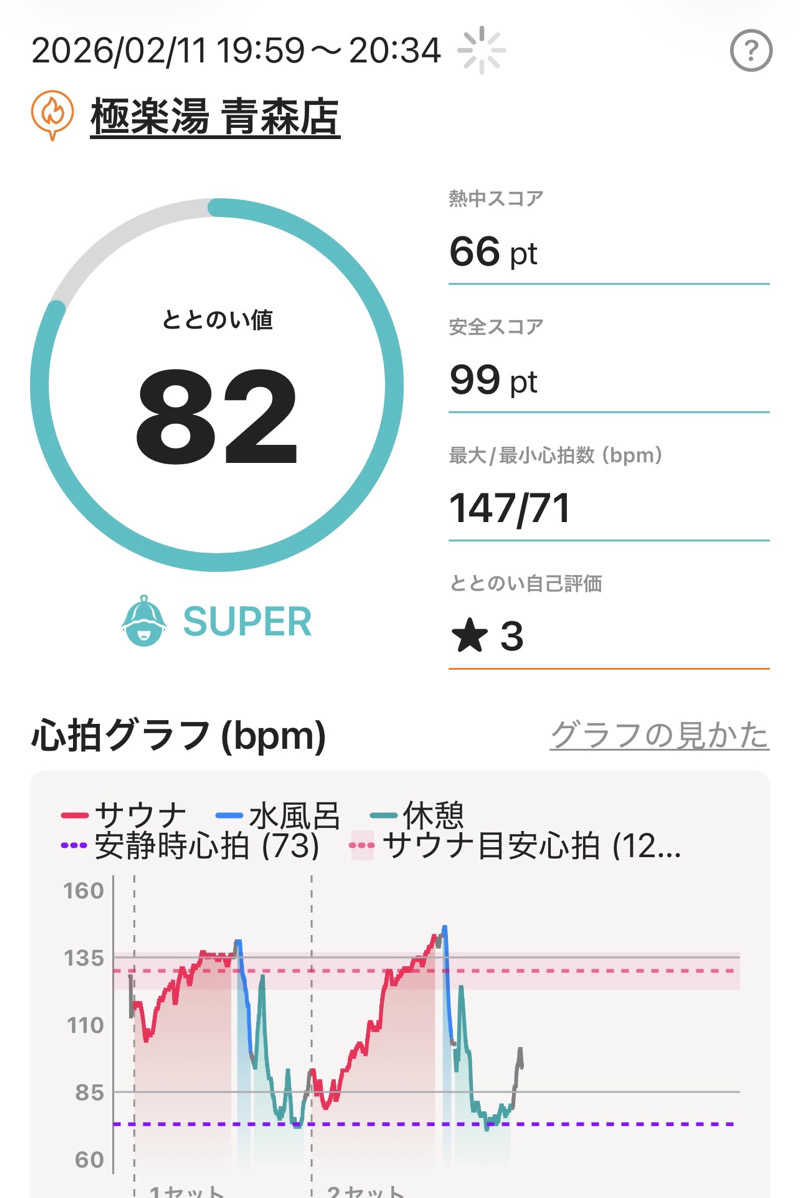Open the 極楽湯 青森店 facility link
800x1198 pixels.
coord(215,117)
